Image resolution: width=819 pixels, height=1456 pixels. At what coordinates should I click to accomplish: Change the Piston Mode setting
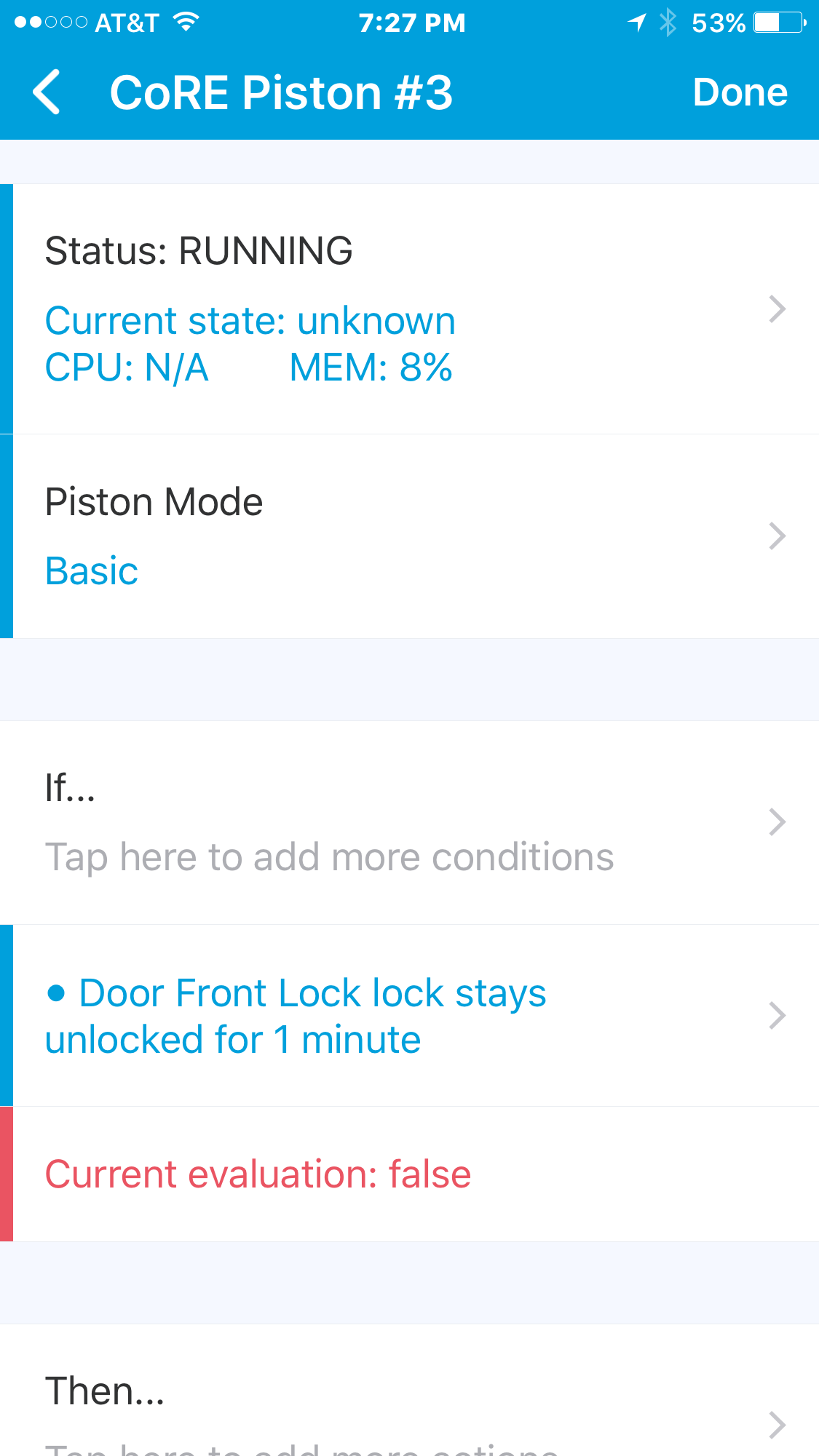pos(409,536)
